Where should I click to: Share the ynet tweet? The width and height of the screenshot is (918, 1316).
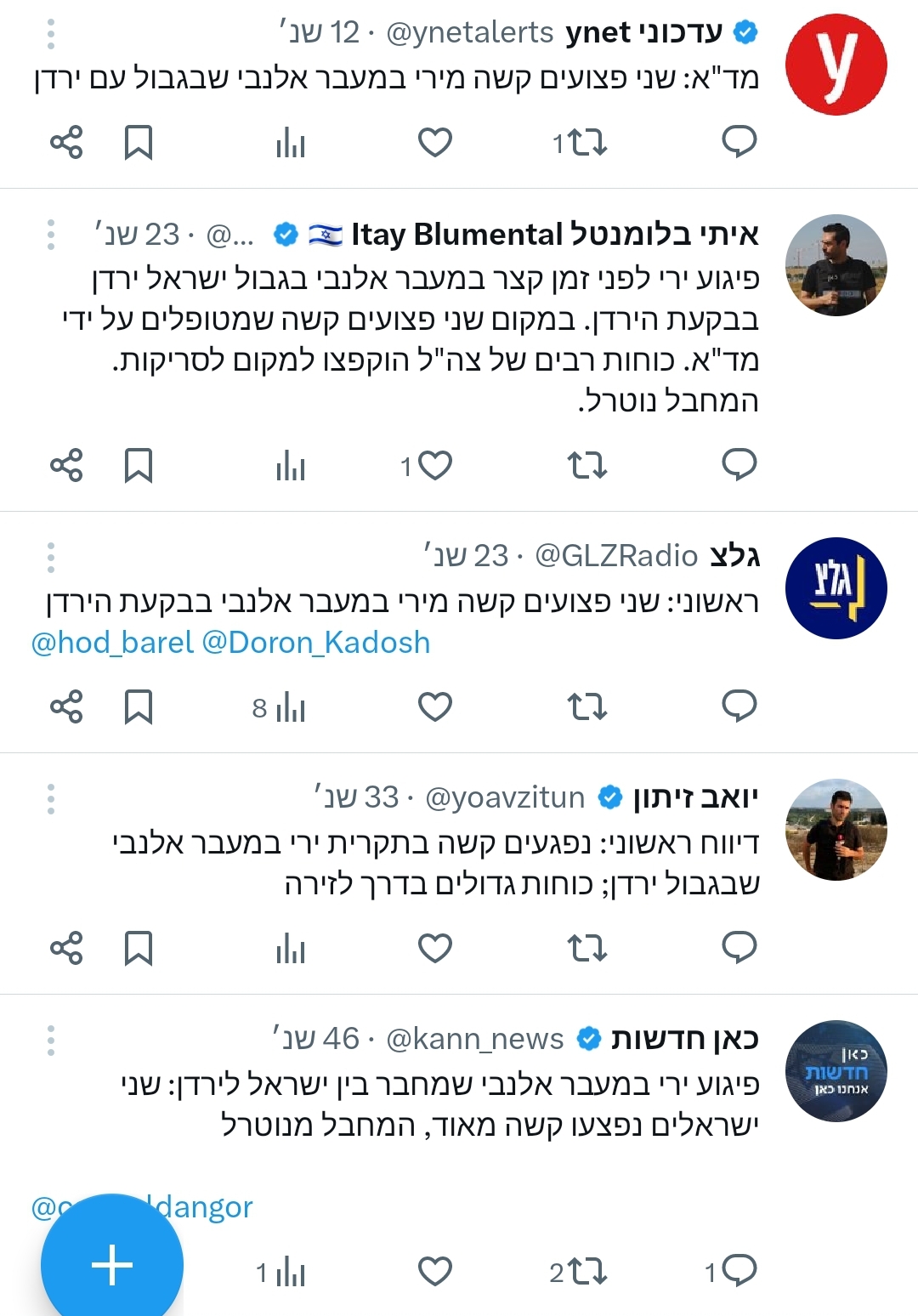(x=70, y=143)
